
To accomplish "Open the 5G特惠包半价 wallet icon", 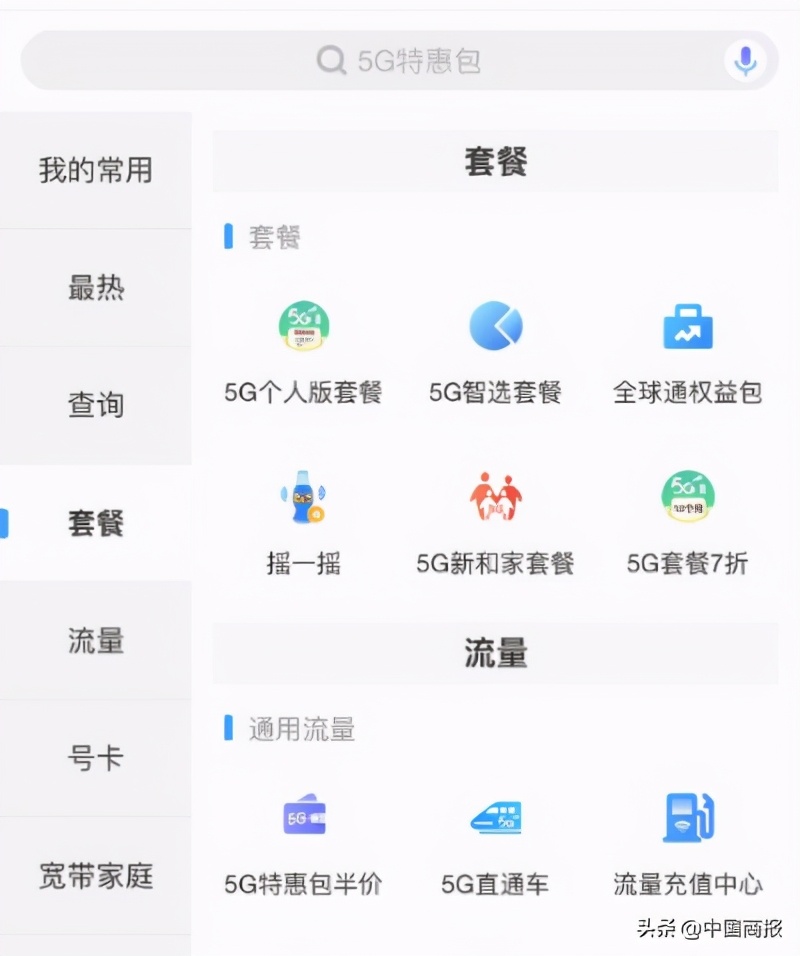I will (x=303, y=818).
